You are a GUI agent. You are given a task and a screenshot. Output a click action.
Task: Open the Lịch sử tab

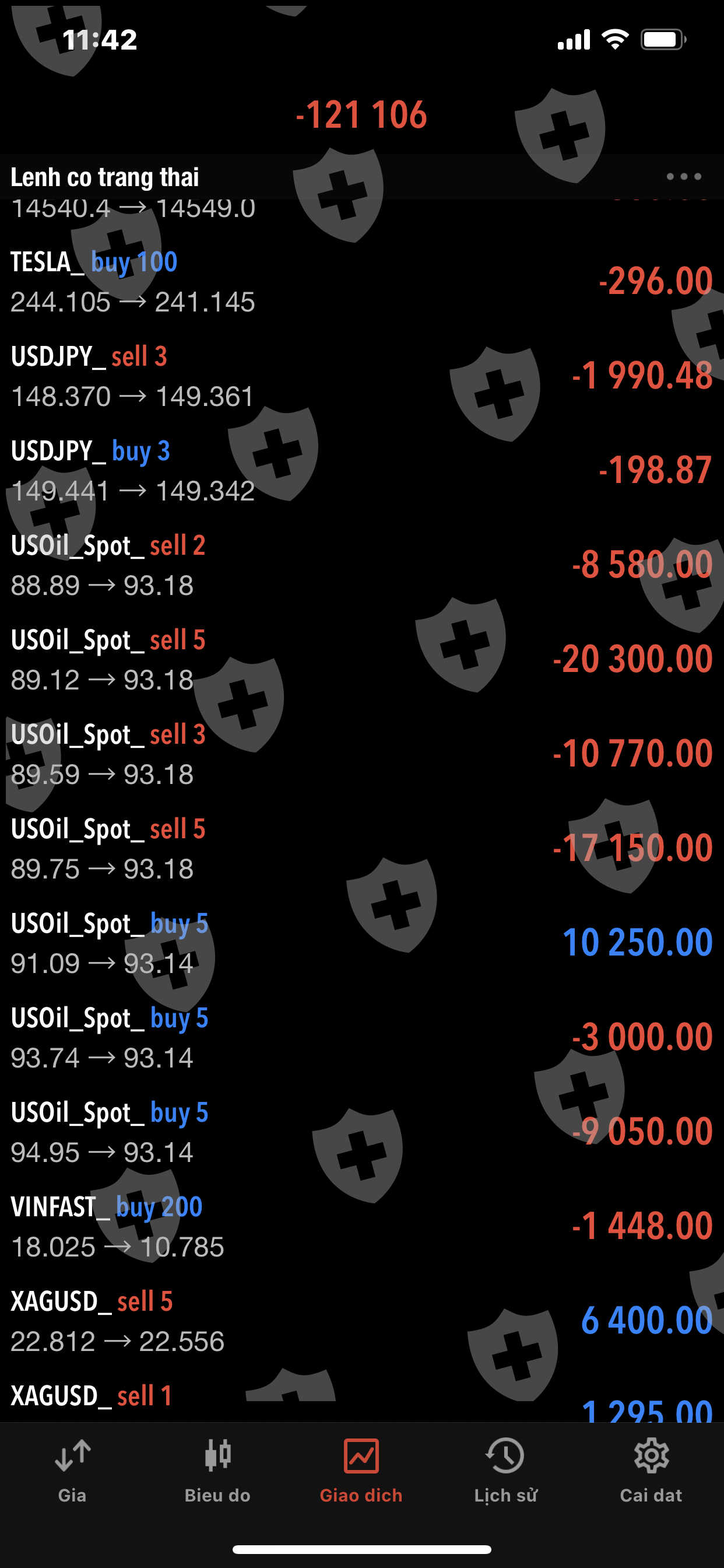(505, 1469)
